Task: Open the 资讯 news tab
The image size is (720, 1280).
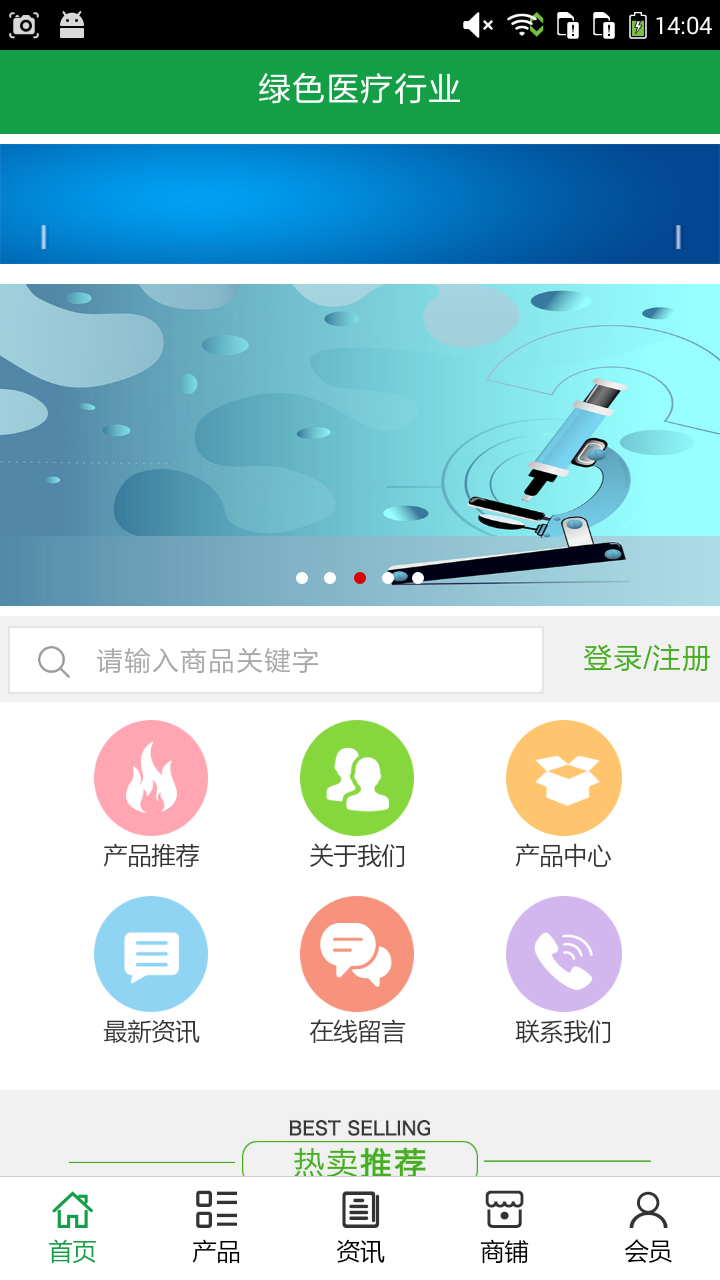Action: click(x=359, y=1222)
